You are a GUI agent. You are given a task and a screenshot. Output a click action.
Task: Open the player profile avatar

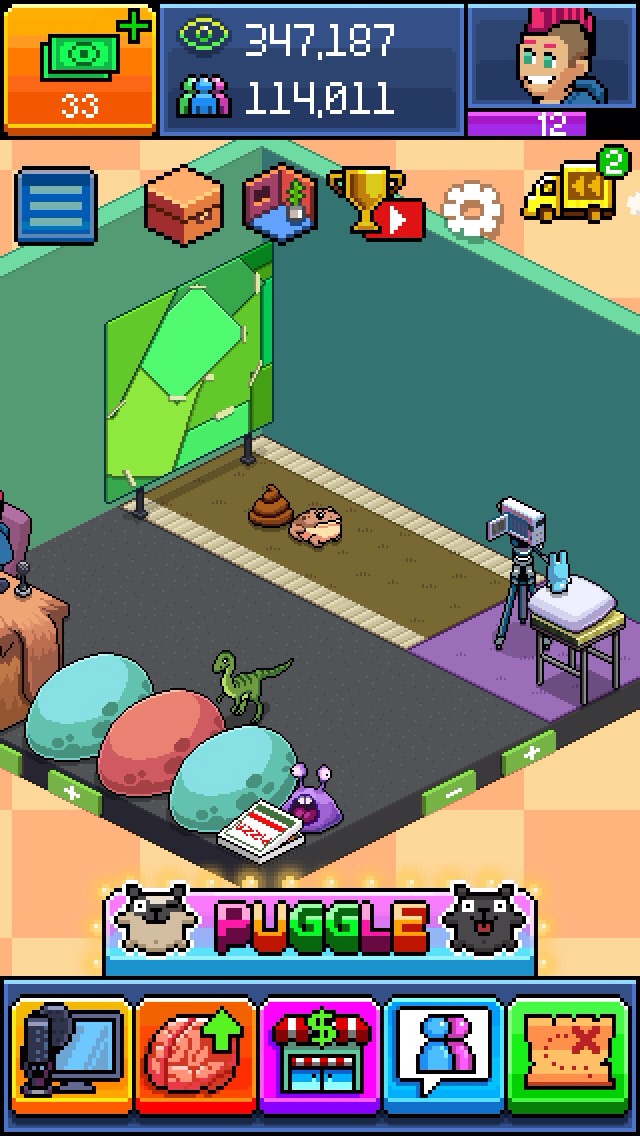coord(552,56)
